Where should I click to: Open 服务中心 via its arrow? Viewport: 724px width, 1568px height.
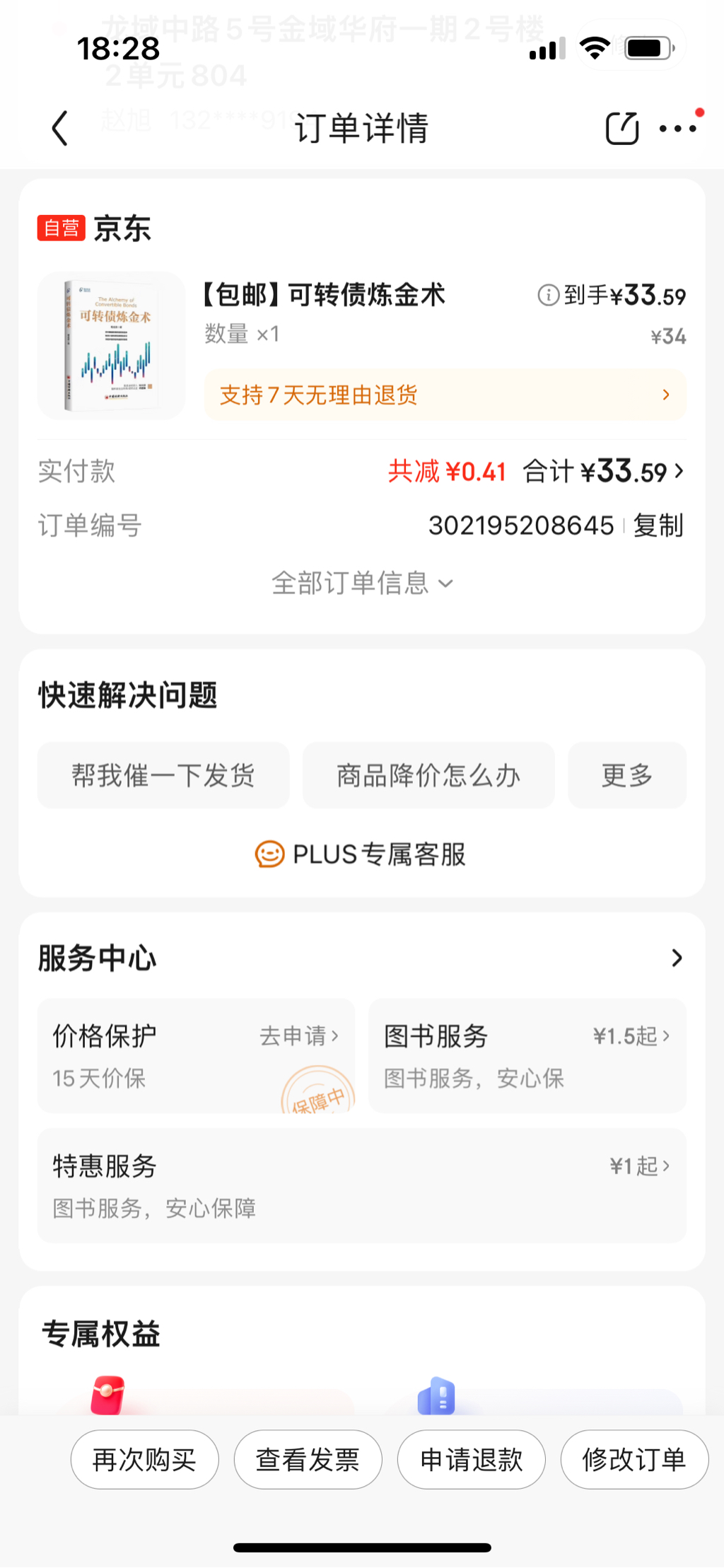tap(677, 958)
